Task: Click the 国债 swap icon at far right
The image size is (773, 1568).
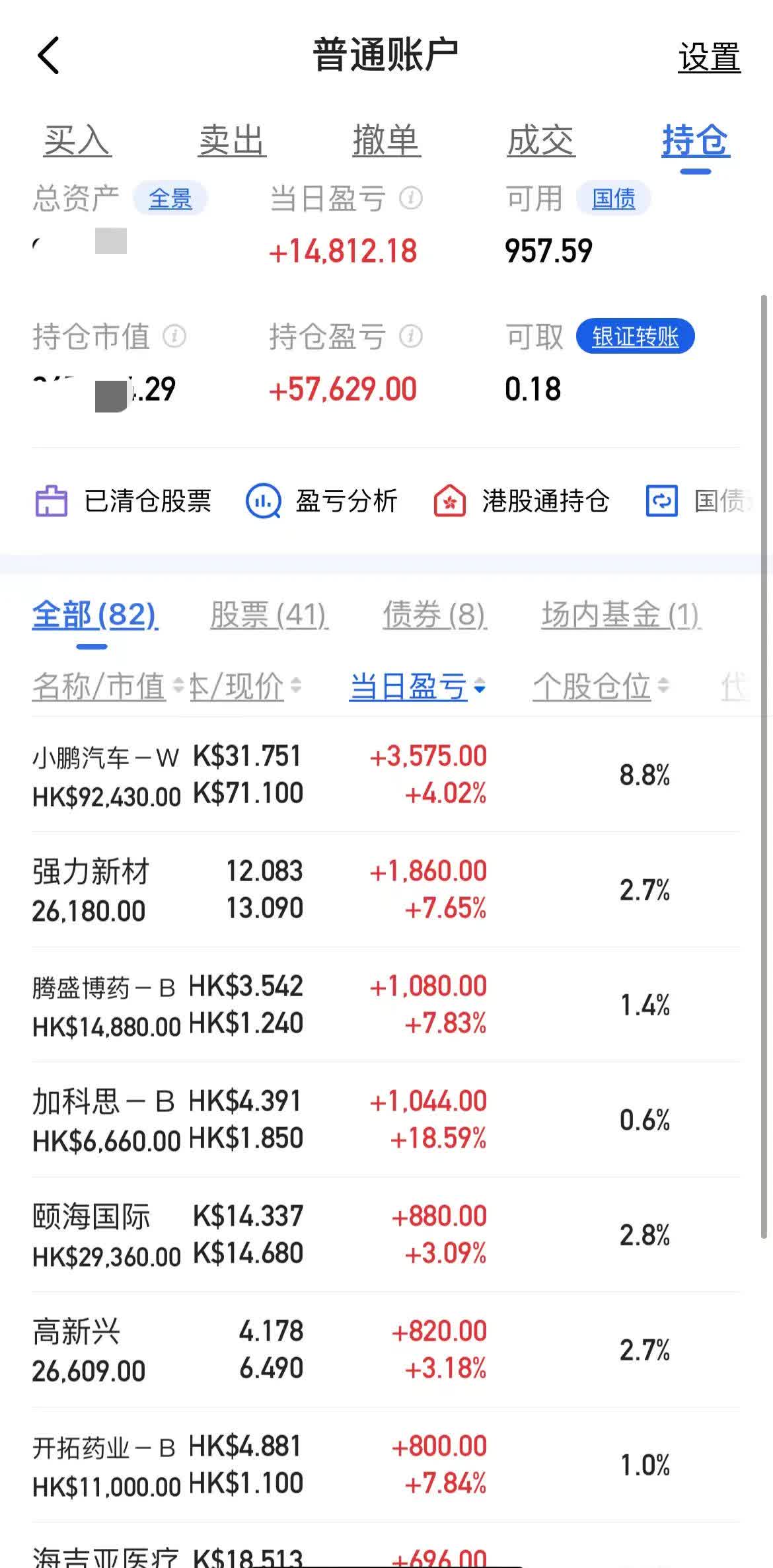Action: (662, 501)
